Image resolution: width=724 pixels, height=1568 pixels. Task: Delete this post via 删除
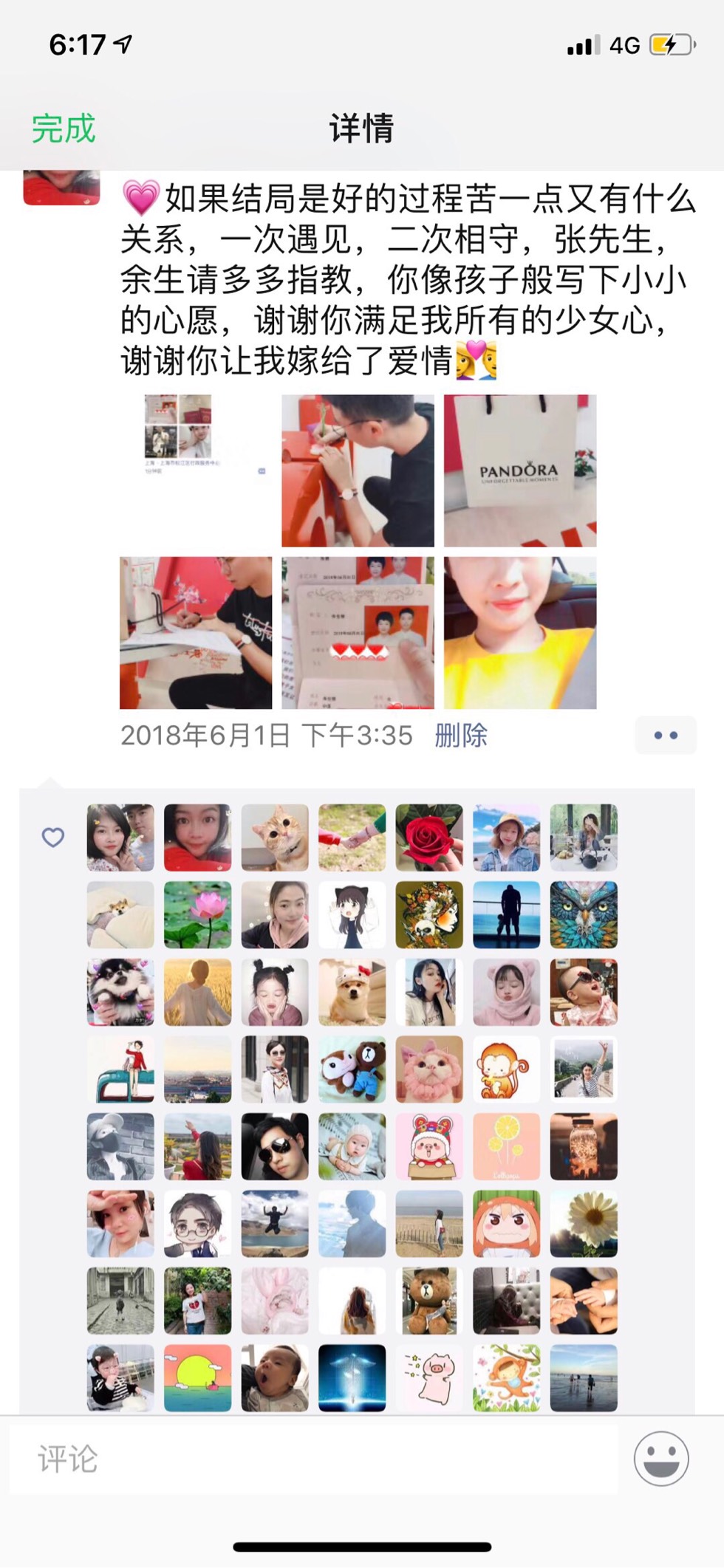click(461, 736)
